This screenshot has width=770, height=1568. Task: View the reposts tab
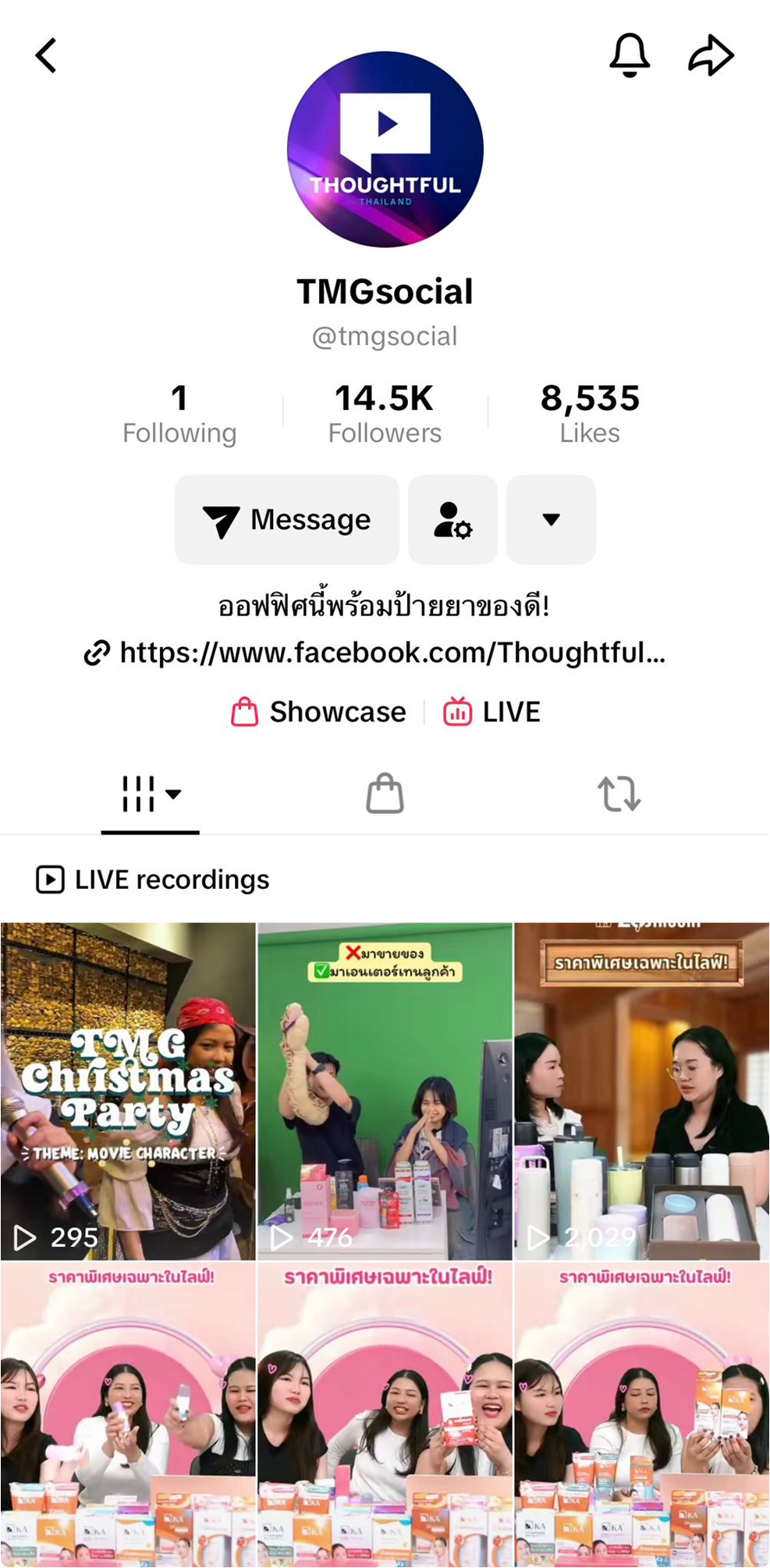pyautogui.click(x=619, y=793)
